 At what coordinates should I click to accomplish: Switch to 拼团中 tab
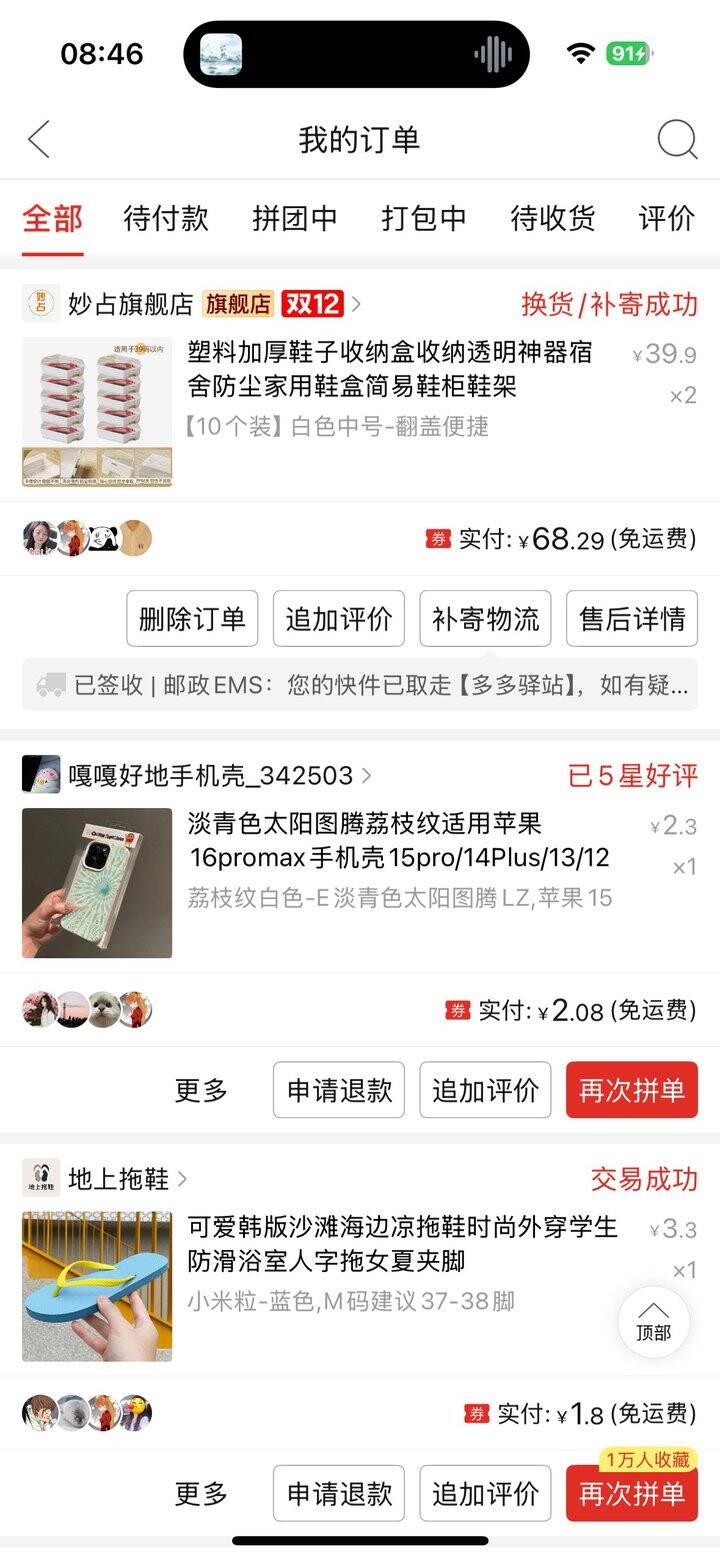tap(295, 218)
